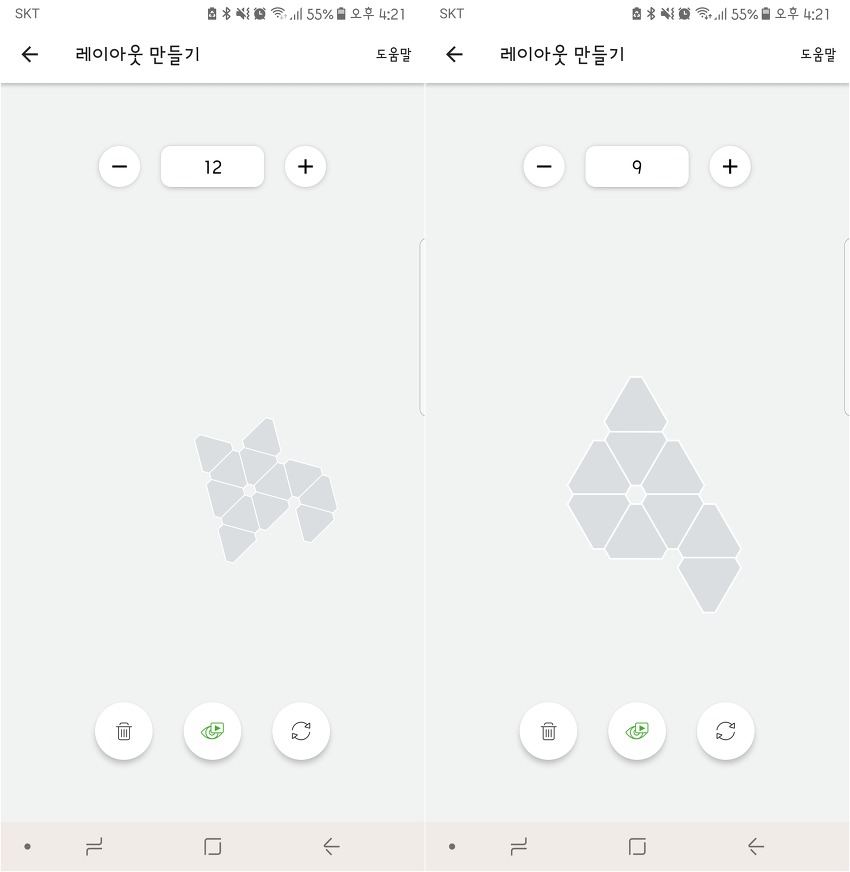Delete the 9-panel layout with trash icon
The height and width of the screenshot is (872, 850).
click(x=548, y=731)
